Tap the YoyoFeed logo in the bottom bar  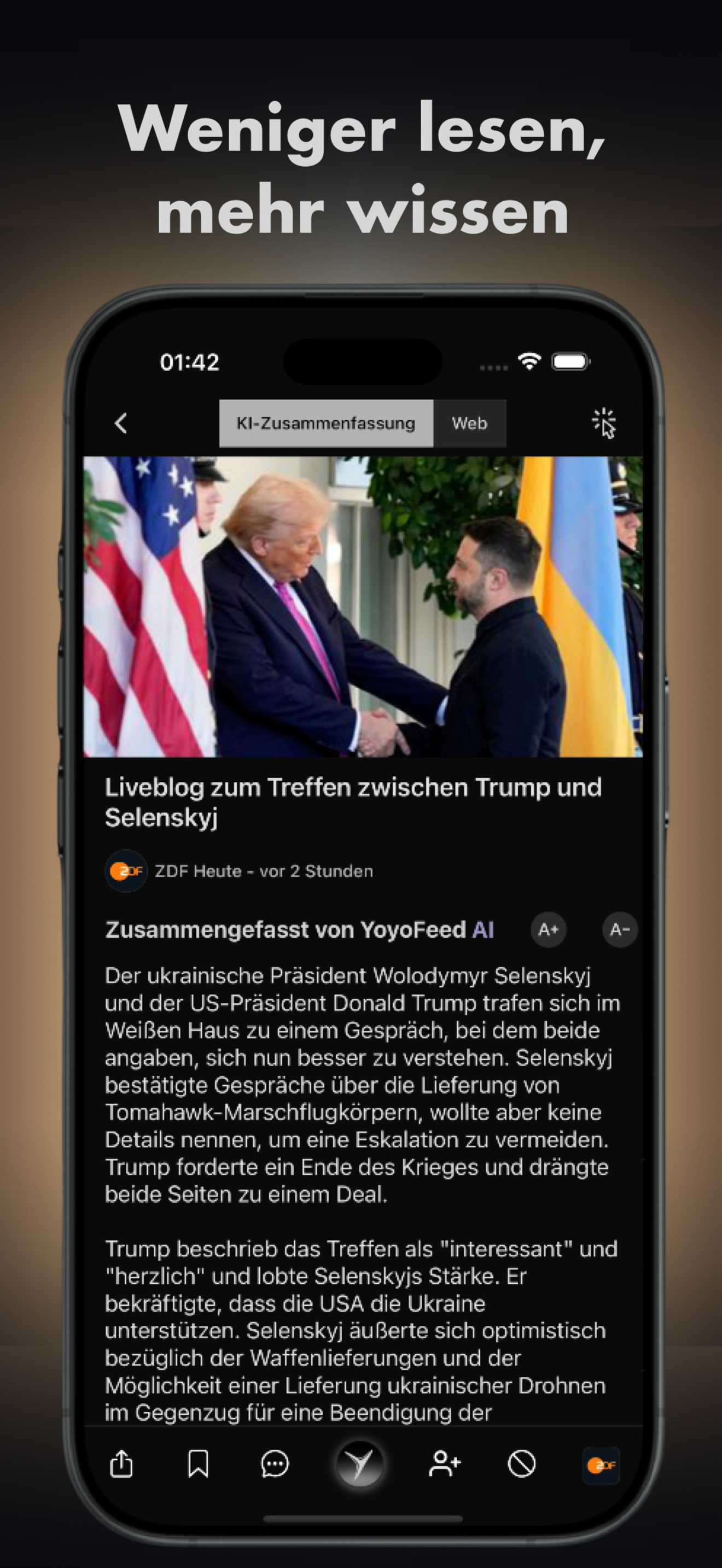coord(360,1466)
